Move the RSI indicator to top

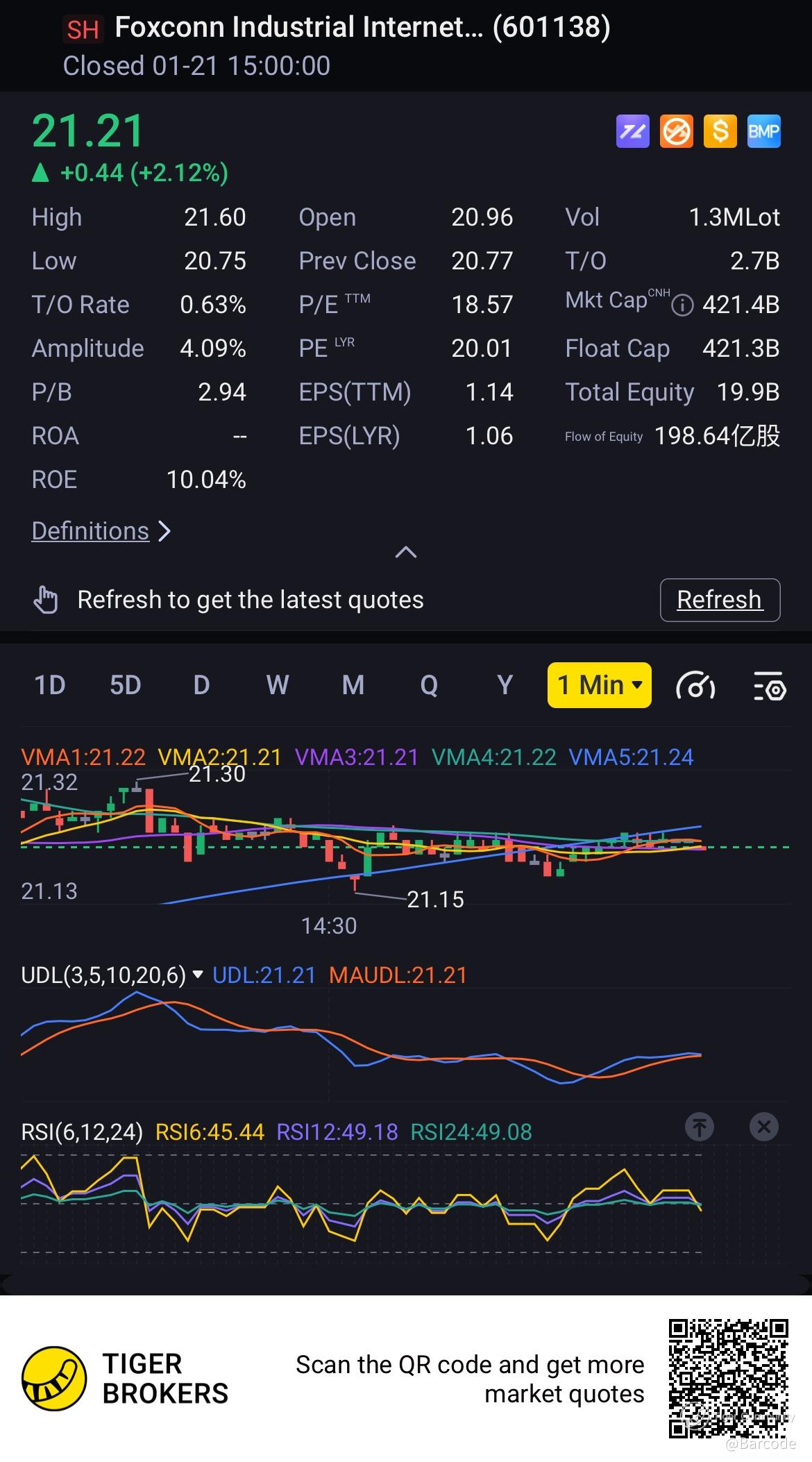(700, 1126)
